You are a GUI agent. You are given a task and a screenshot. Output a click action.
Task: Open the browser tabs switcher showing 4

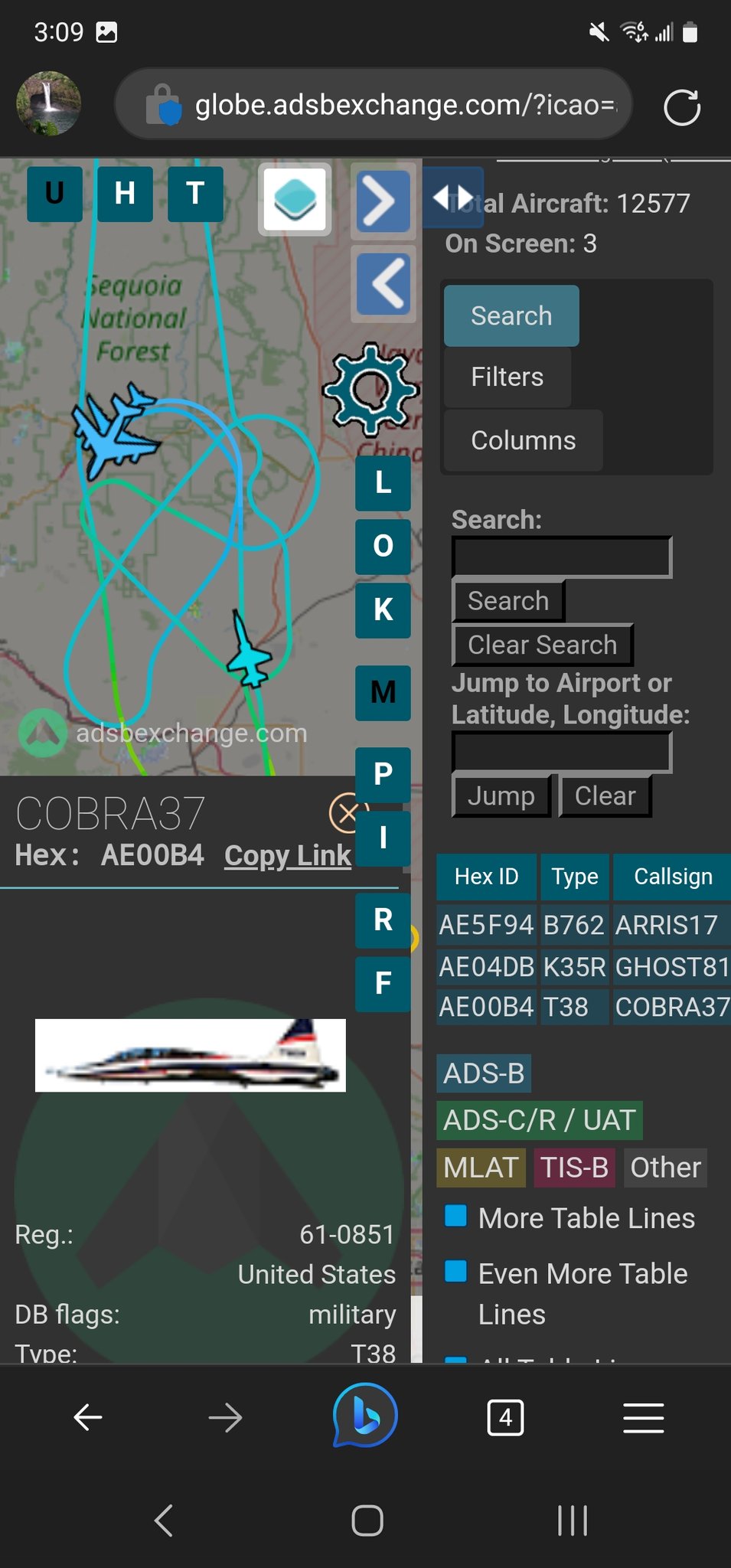[505, 1418]
